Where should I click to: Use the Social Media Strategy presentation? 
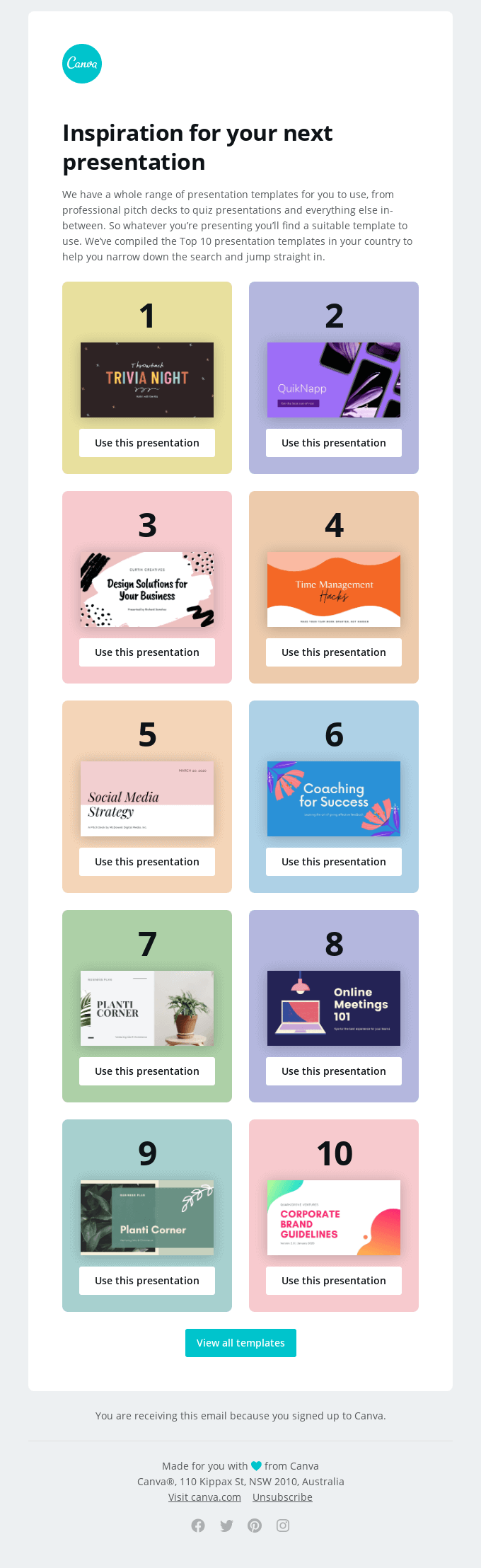tap(147, 862)
